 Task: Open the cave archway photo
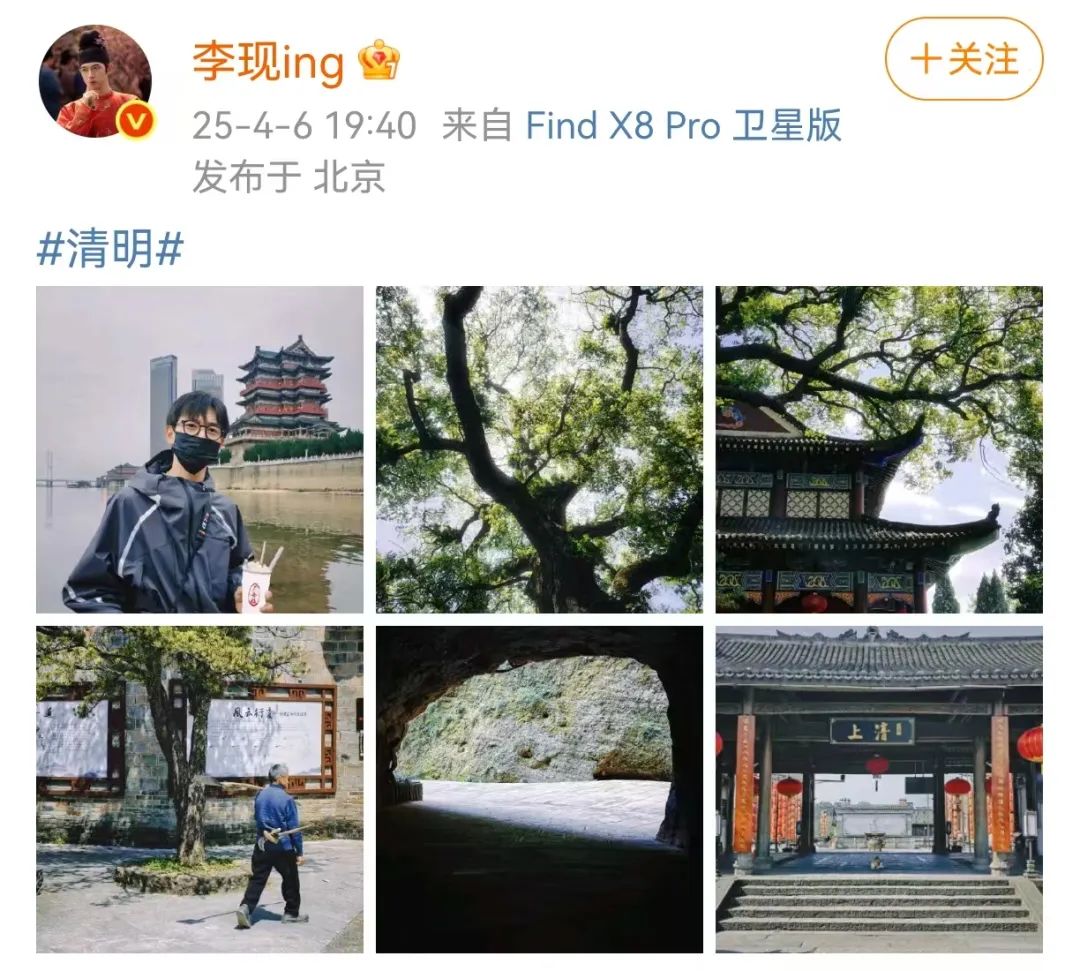tap(539, 789)
